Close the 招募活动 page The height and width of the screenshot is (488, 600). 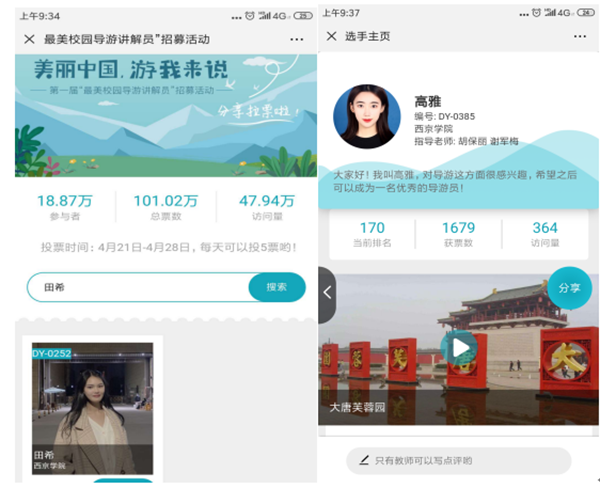coord(29,39)
